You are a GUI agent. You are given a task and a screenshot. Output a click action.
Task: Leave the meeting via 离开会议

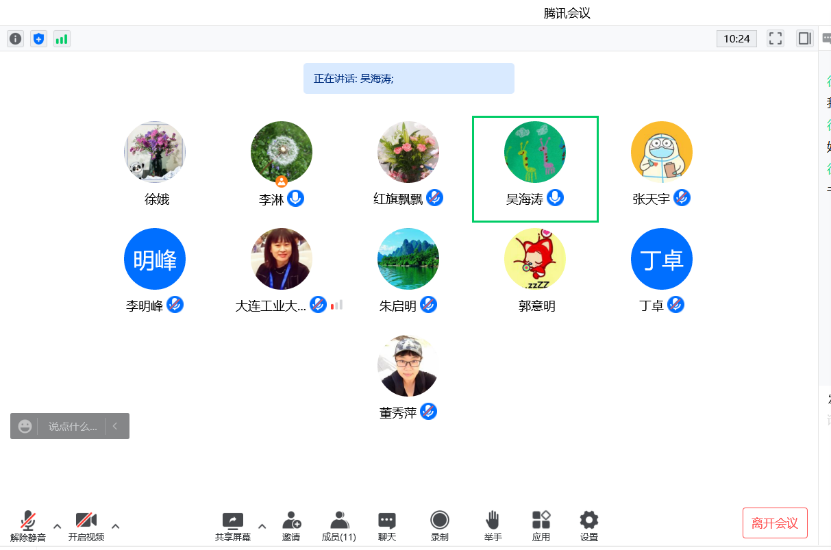point(774,523)
